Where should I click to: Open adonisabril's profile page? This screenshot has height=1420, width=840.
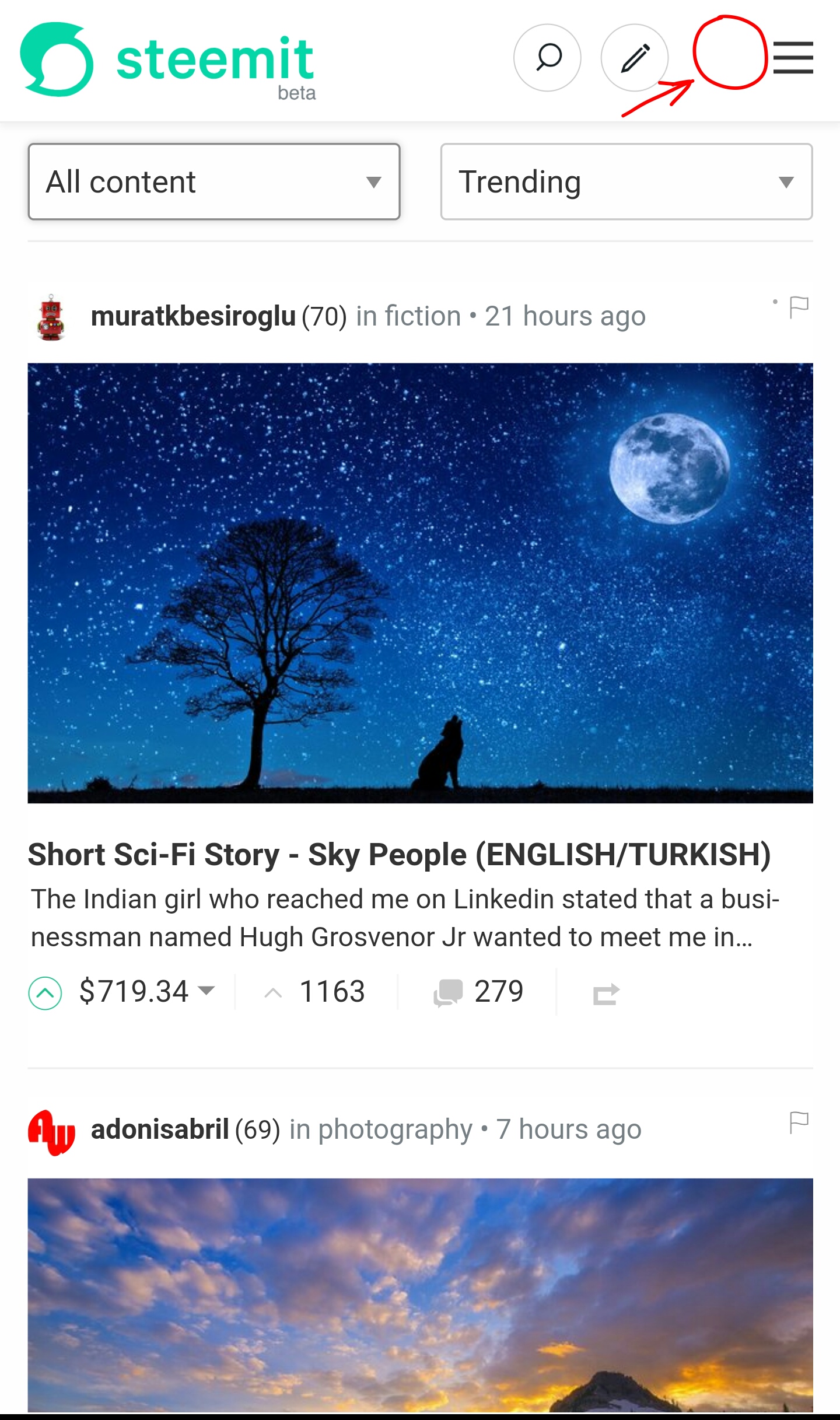pyautogui.click(x=159, y=1128)
